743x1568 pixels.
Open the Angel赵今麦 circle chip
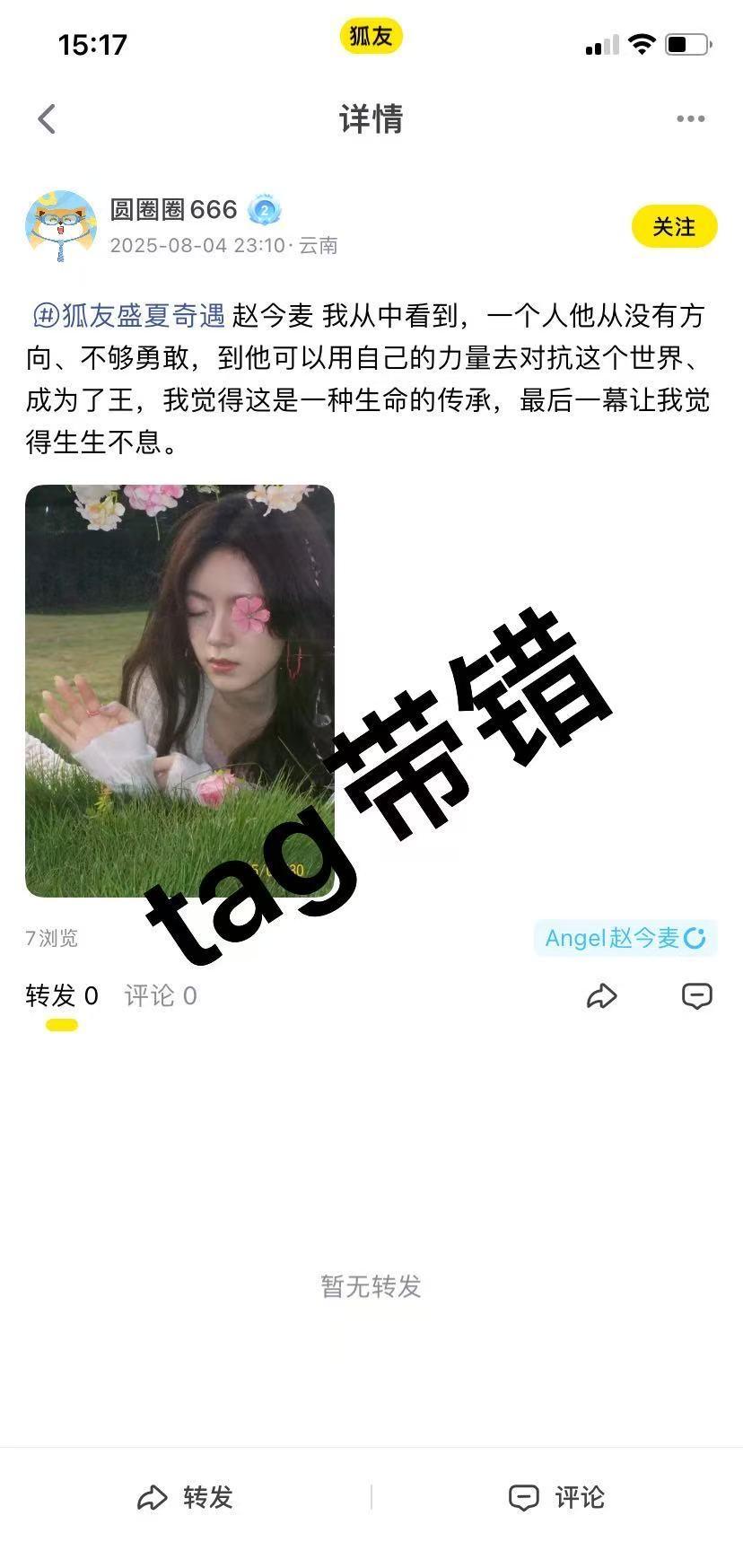tap(625, 938)
